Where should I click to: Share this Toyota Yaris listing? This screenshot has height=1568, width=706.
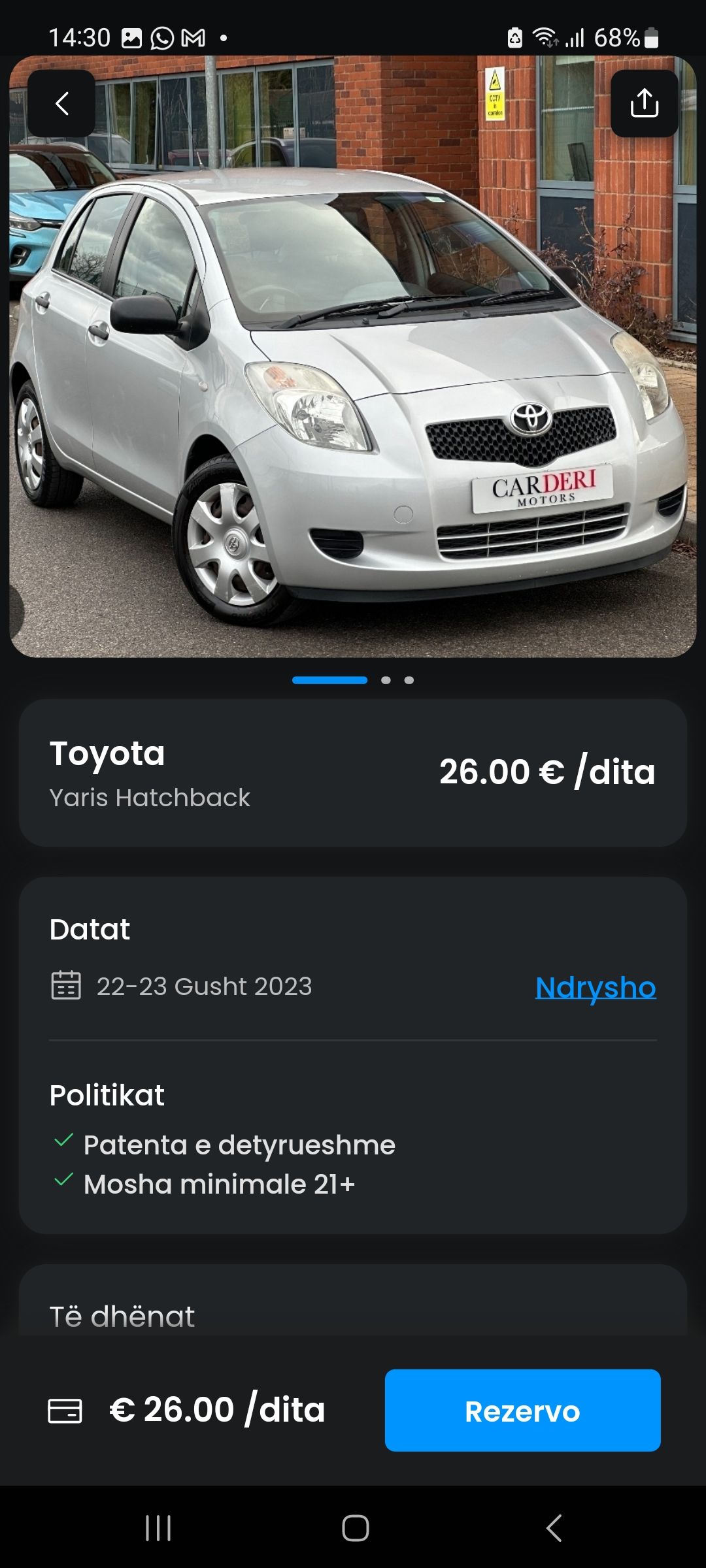[x=644, y=103]
